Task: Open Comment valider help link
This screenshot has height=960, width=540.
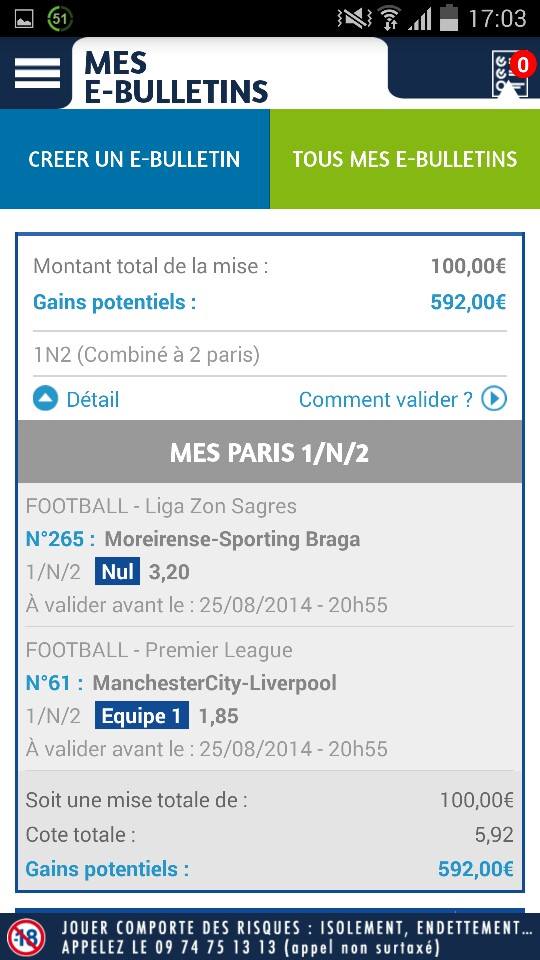Action: pos(403,399)
